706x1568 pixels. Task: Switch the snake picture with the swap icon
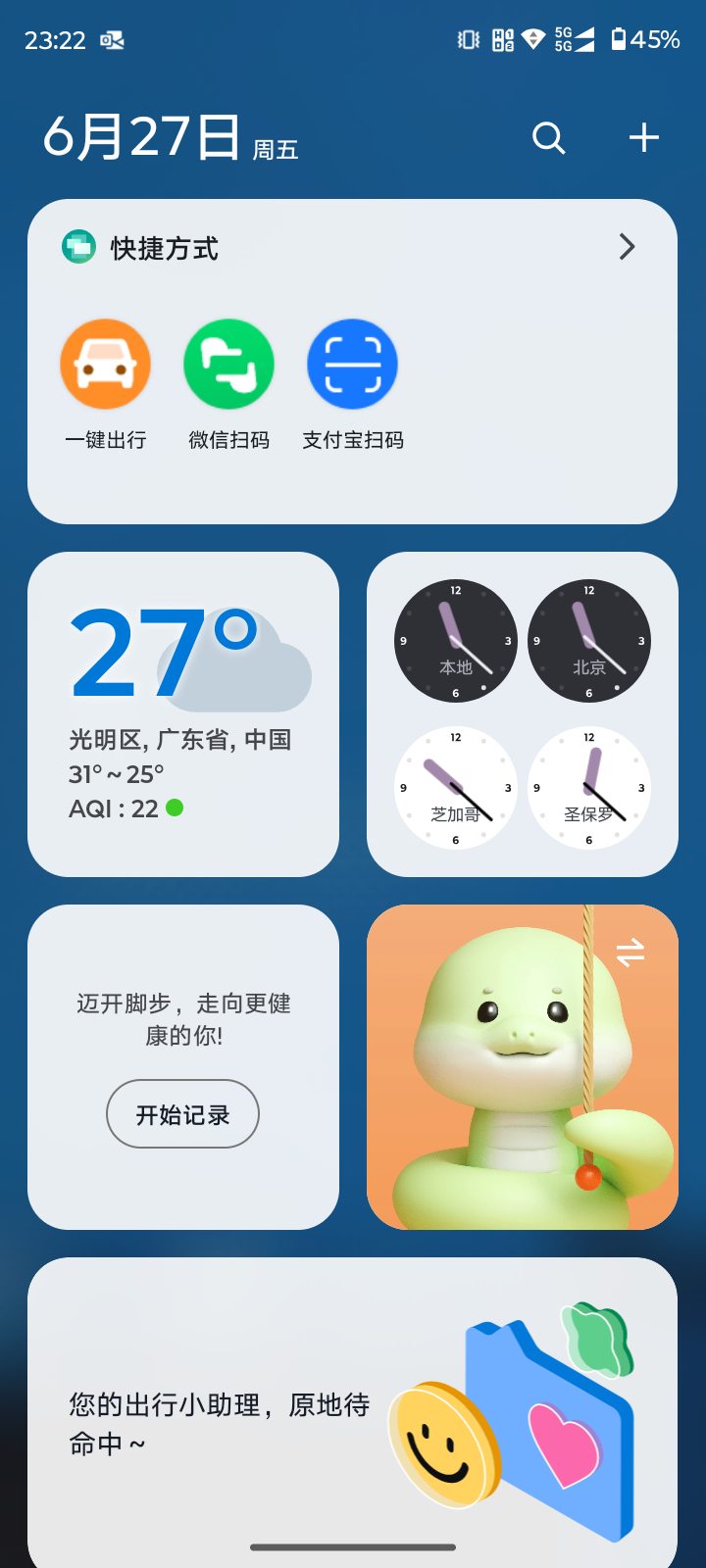(630, 952)
